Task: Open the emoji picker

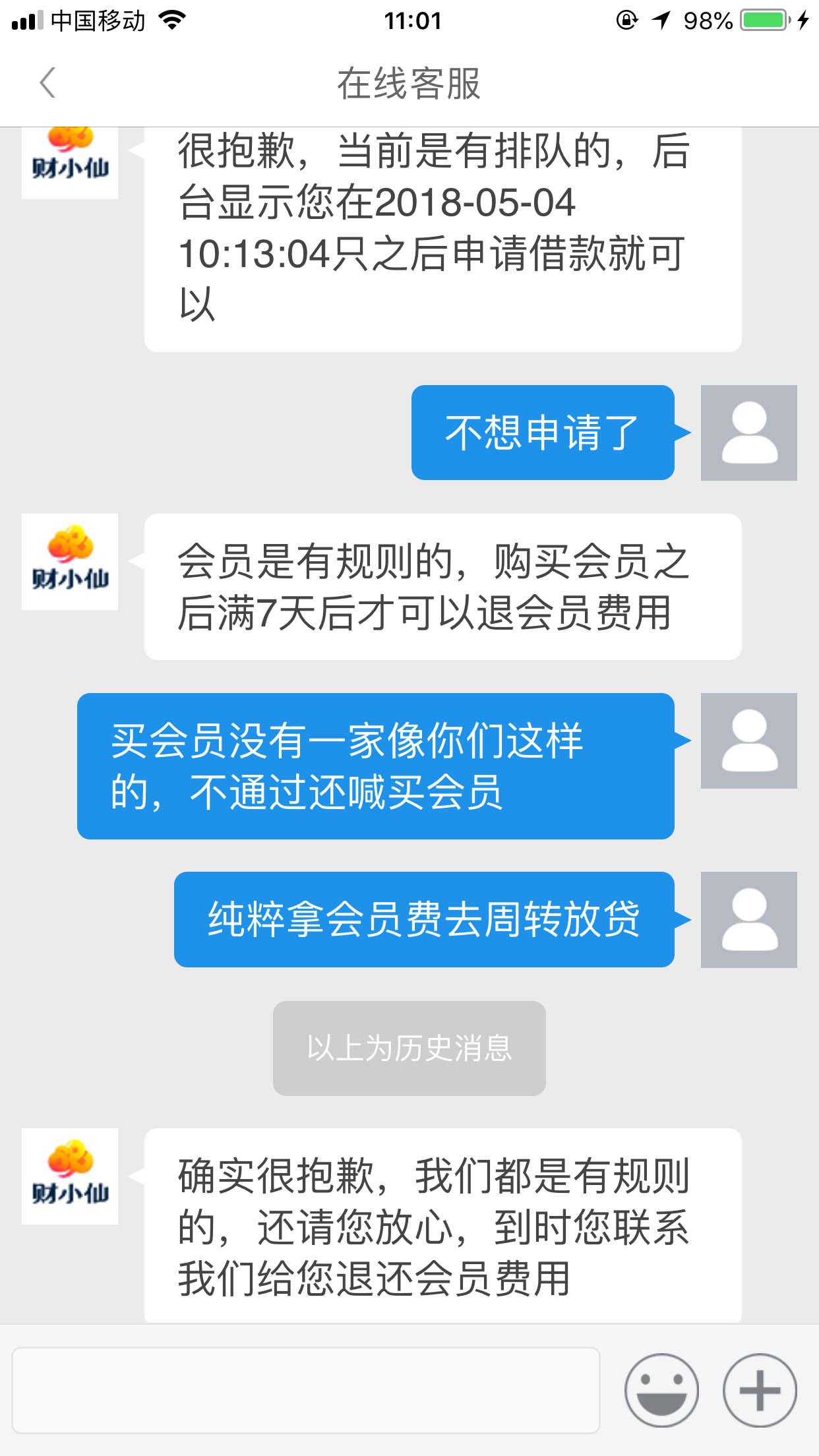Action: coord(661,1390)
